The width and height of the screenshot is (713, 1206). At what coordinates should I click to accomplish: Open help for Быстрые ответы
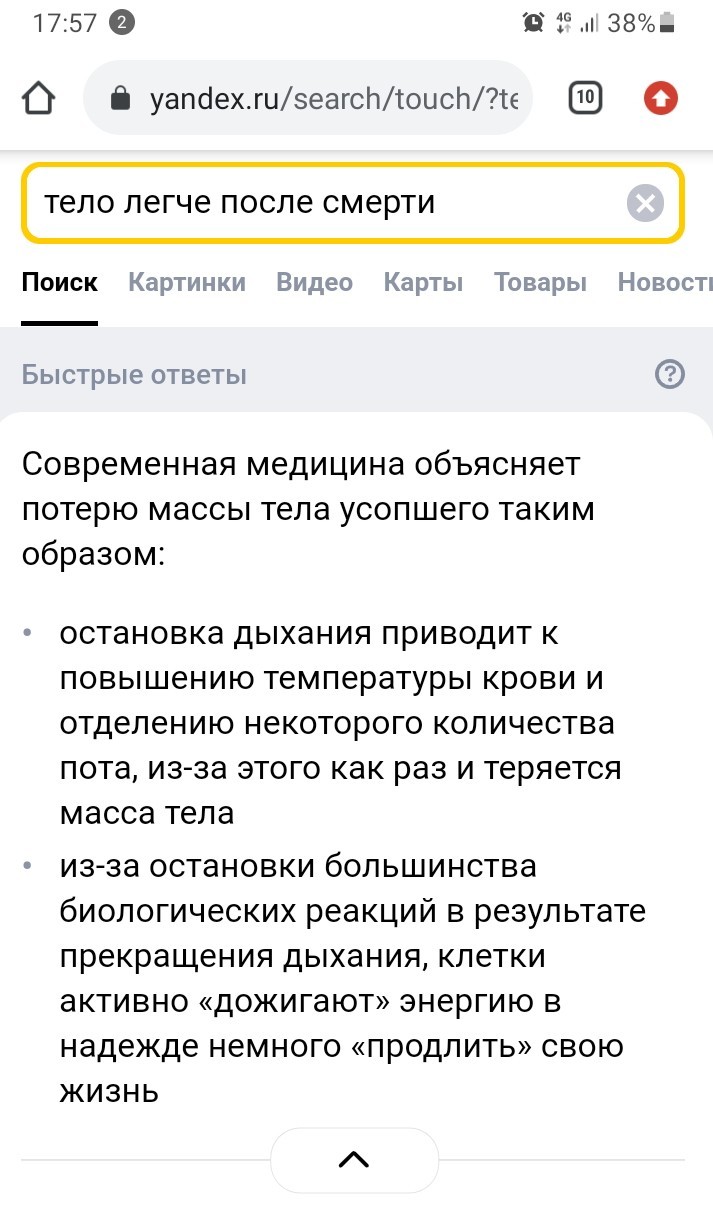coord(669,375)
